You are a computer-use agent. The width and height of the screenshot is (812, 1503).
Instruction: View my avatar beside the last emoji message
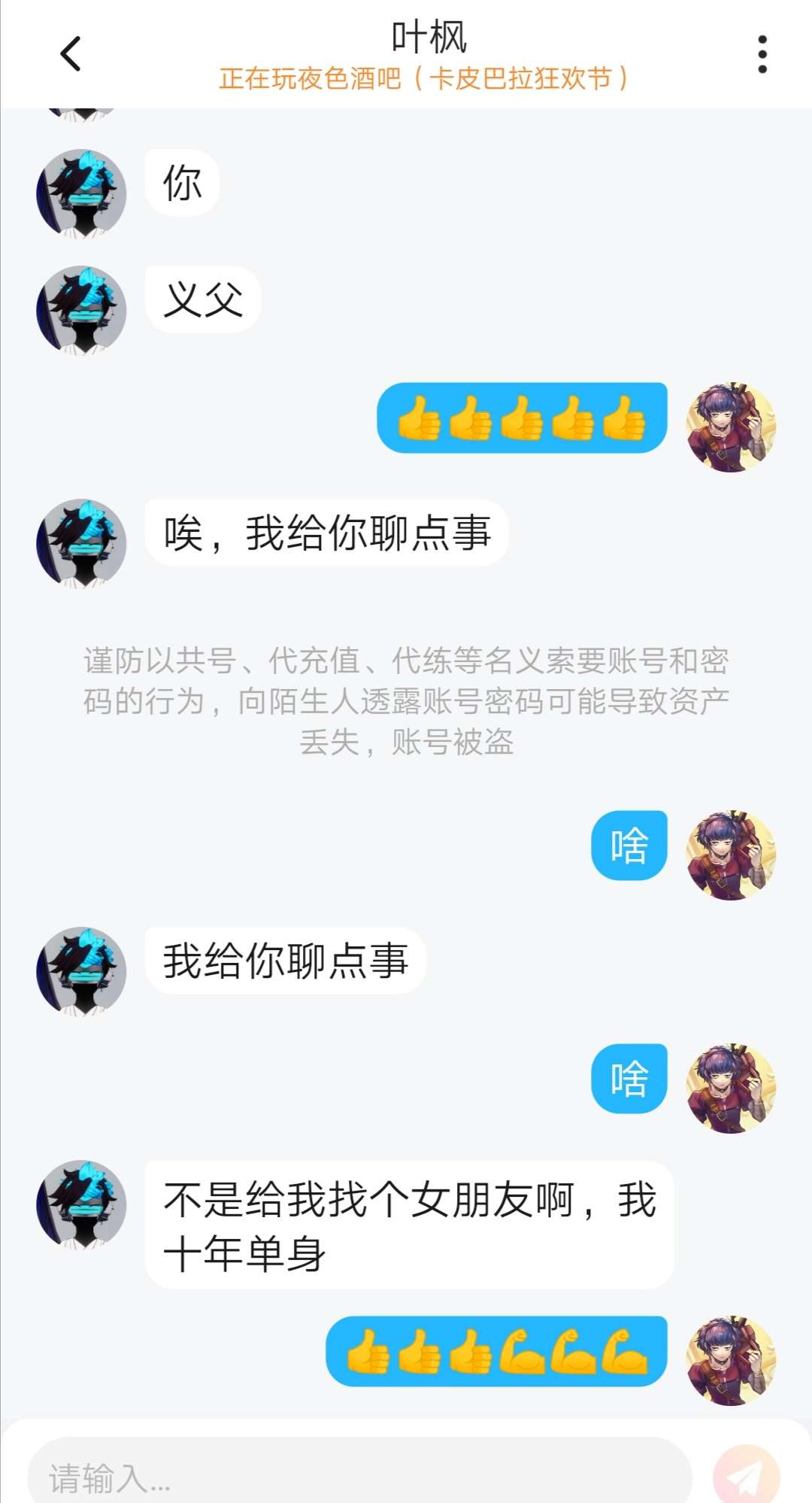(731, 1360)
